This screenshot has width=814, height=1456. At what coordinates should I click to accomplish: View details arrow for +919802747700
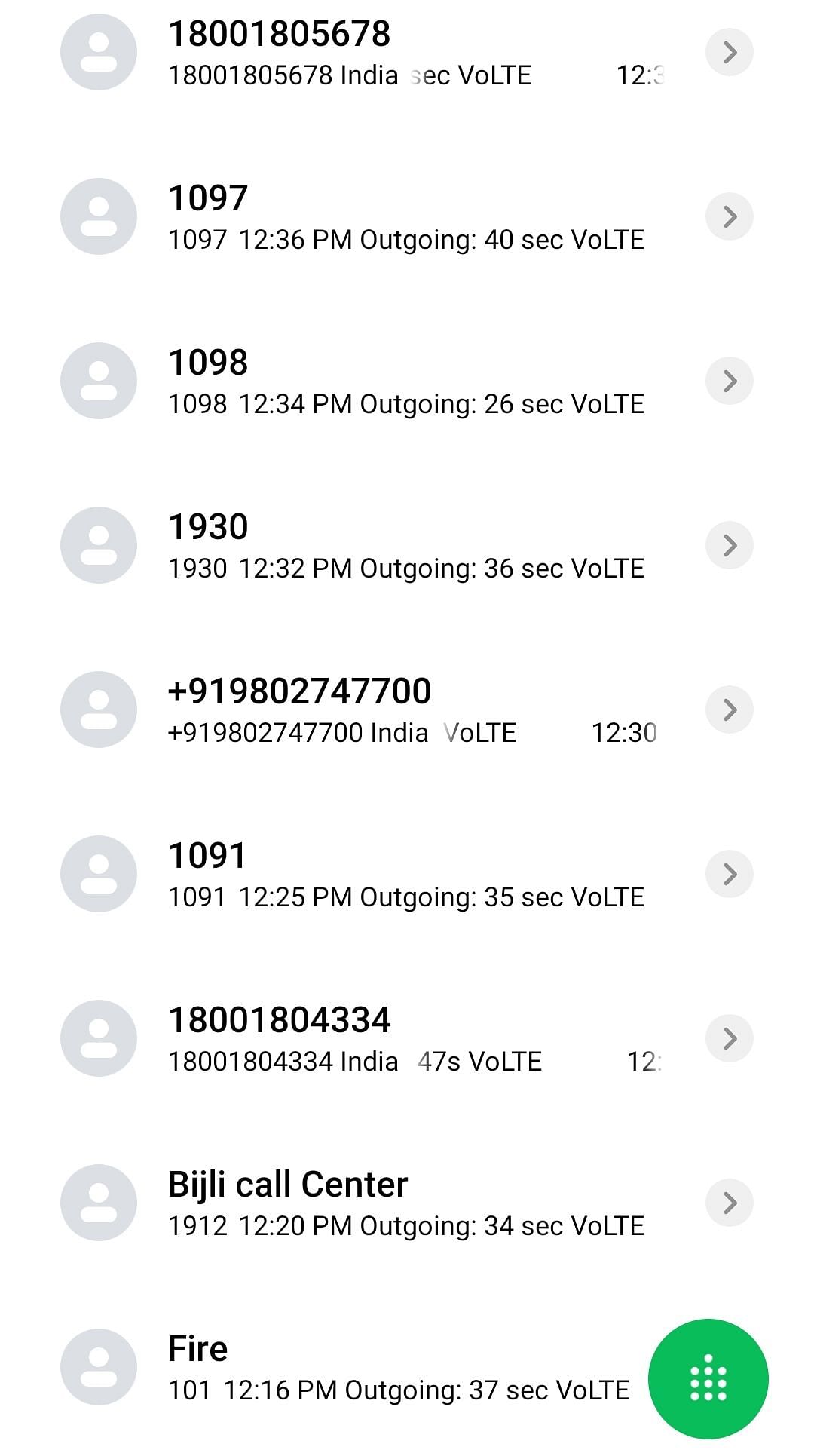[x=729, y=710]
